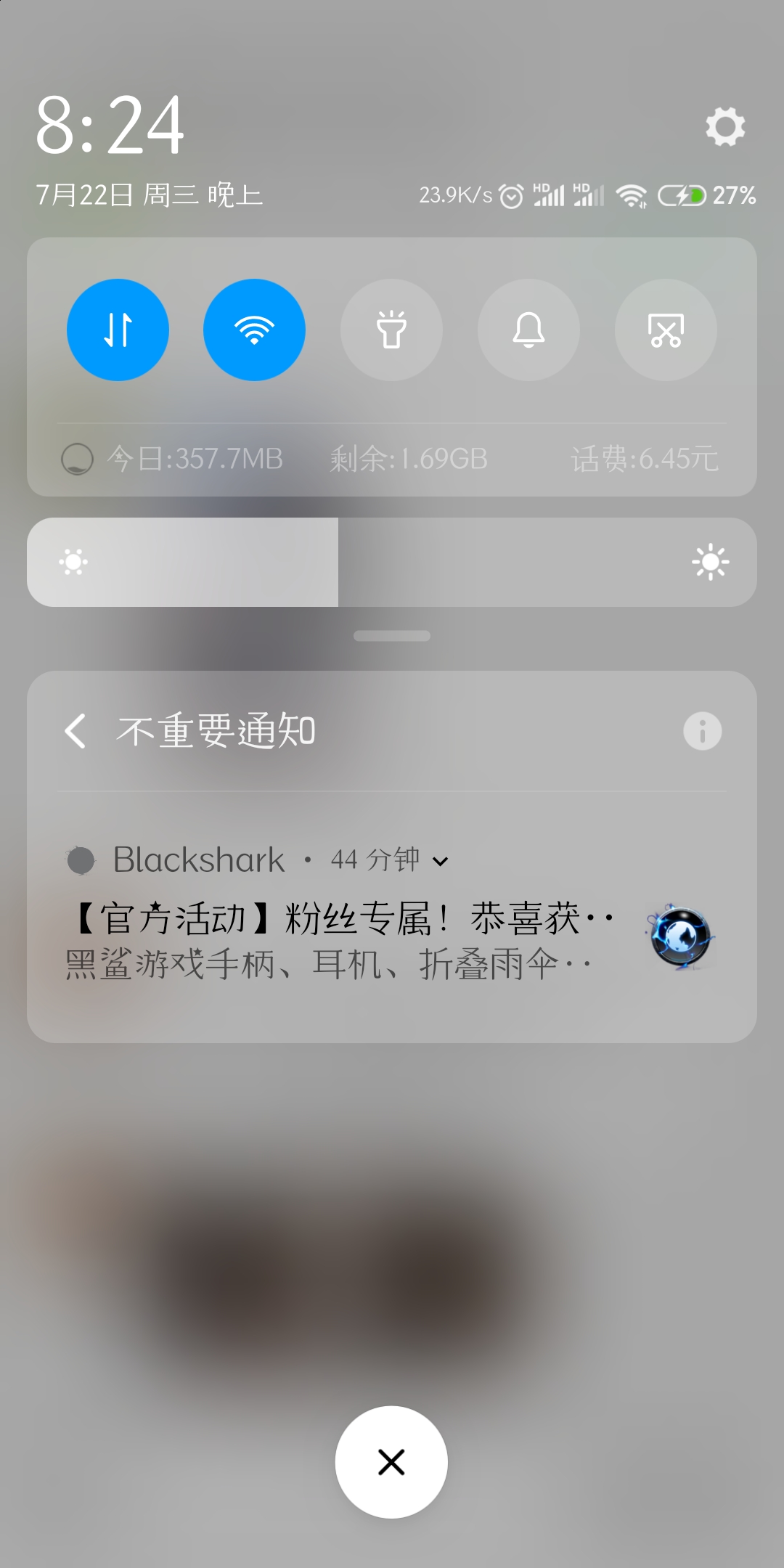784x1568 pixels.
Task: Open info for unimportant notifications
Action: click(702, 731)
